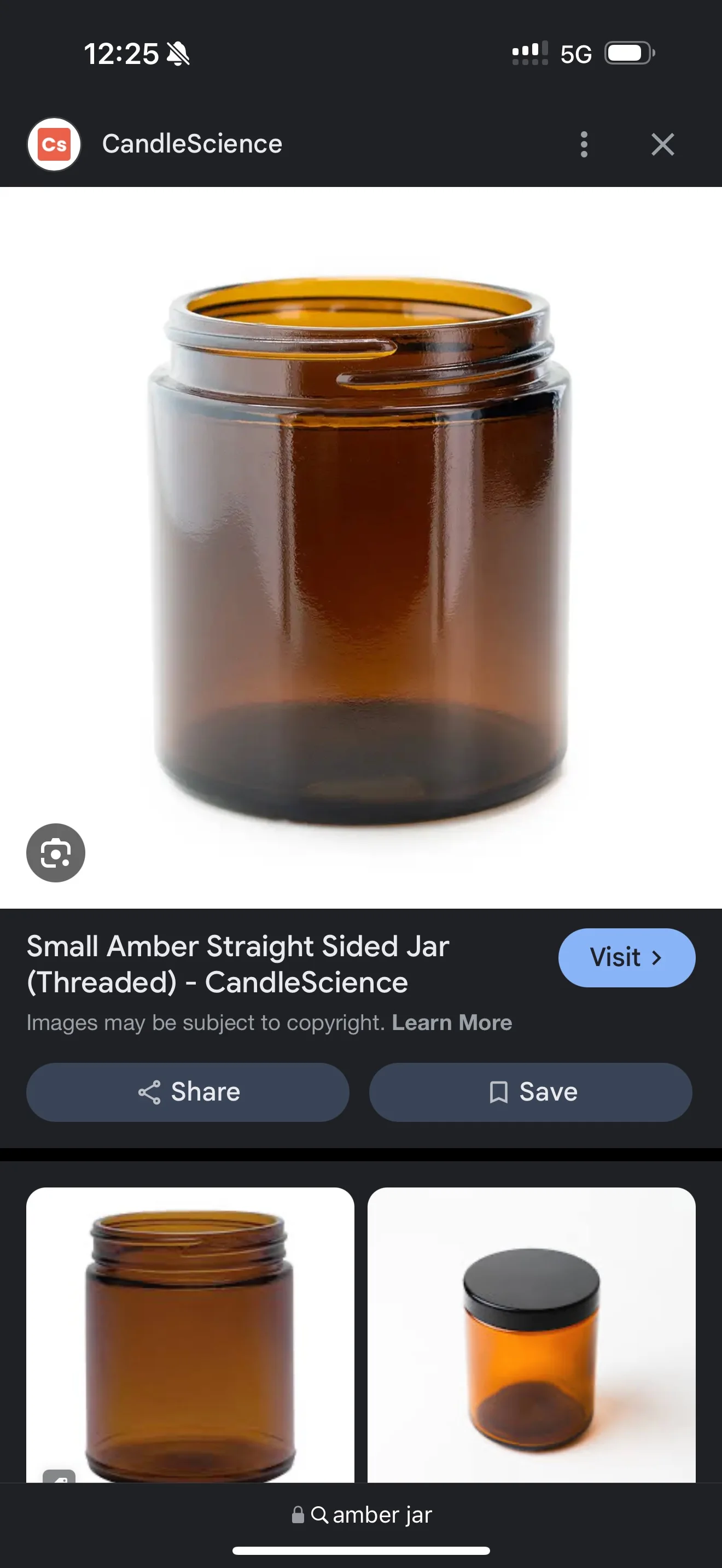Open the CandleScience source header

click(x=191, y=144)
